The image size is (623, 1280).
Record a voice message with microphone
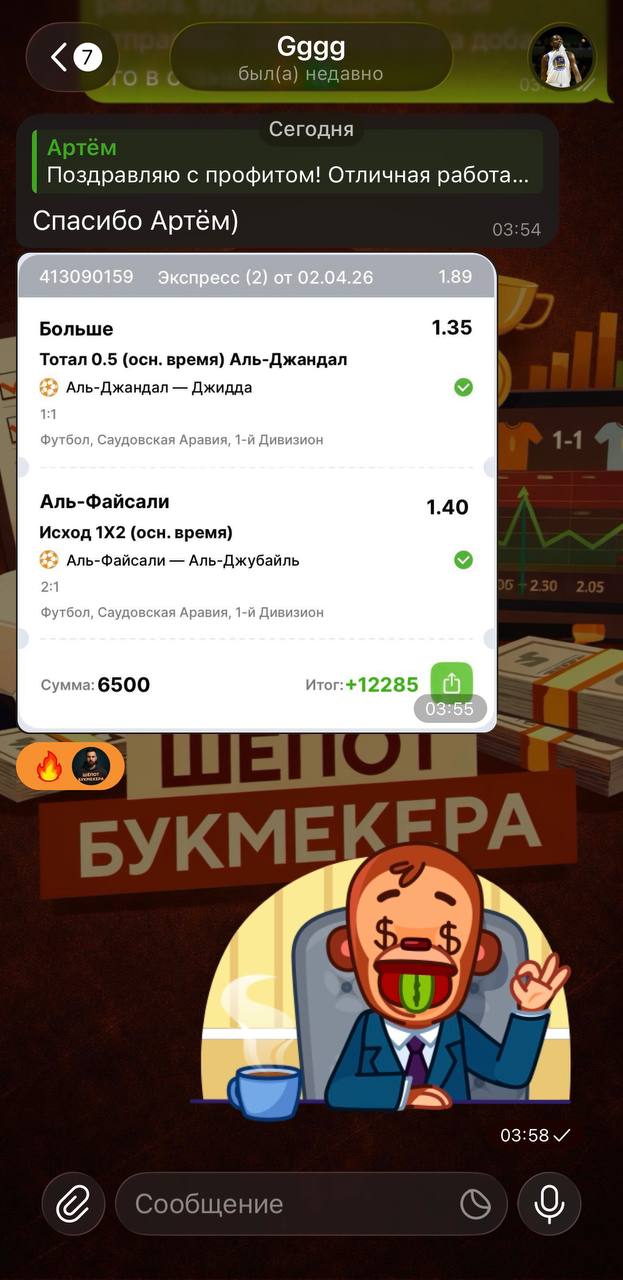click(x=549, y=1203)
